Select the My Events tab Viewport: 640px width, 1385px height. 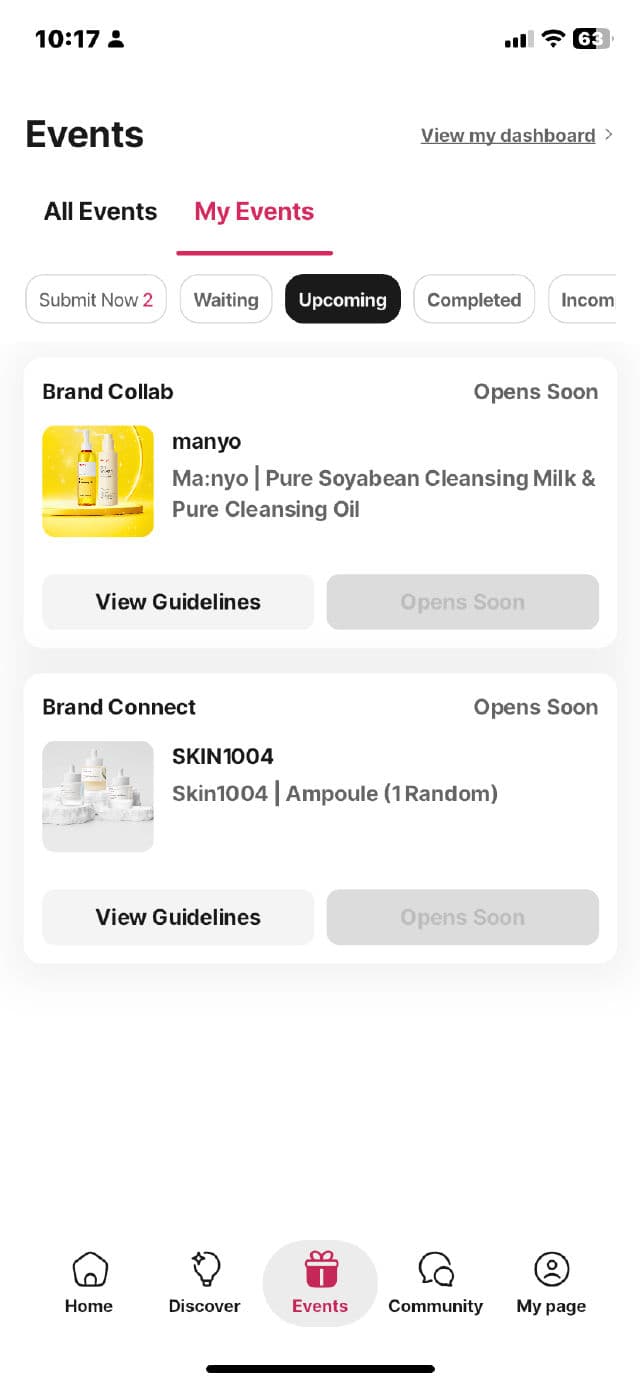tap(254, 212)
